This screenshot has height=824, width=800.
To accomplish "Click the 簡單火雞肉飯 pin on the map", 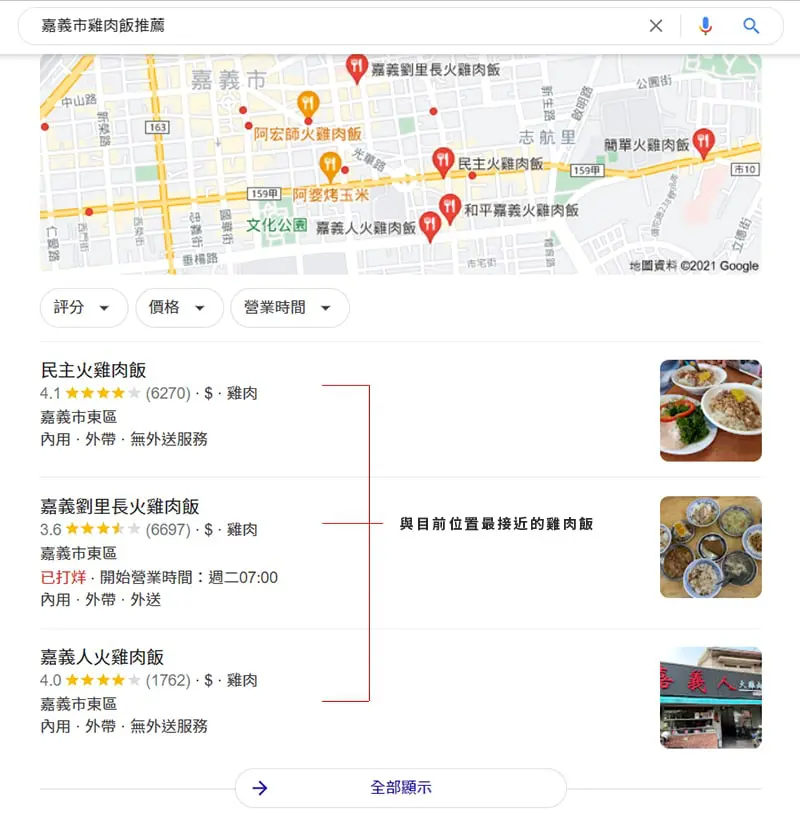I will (x=703, y=143).
